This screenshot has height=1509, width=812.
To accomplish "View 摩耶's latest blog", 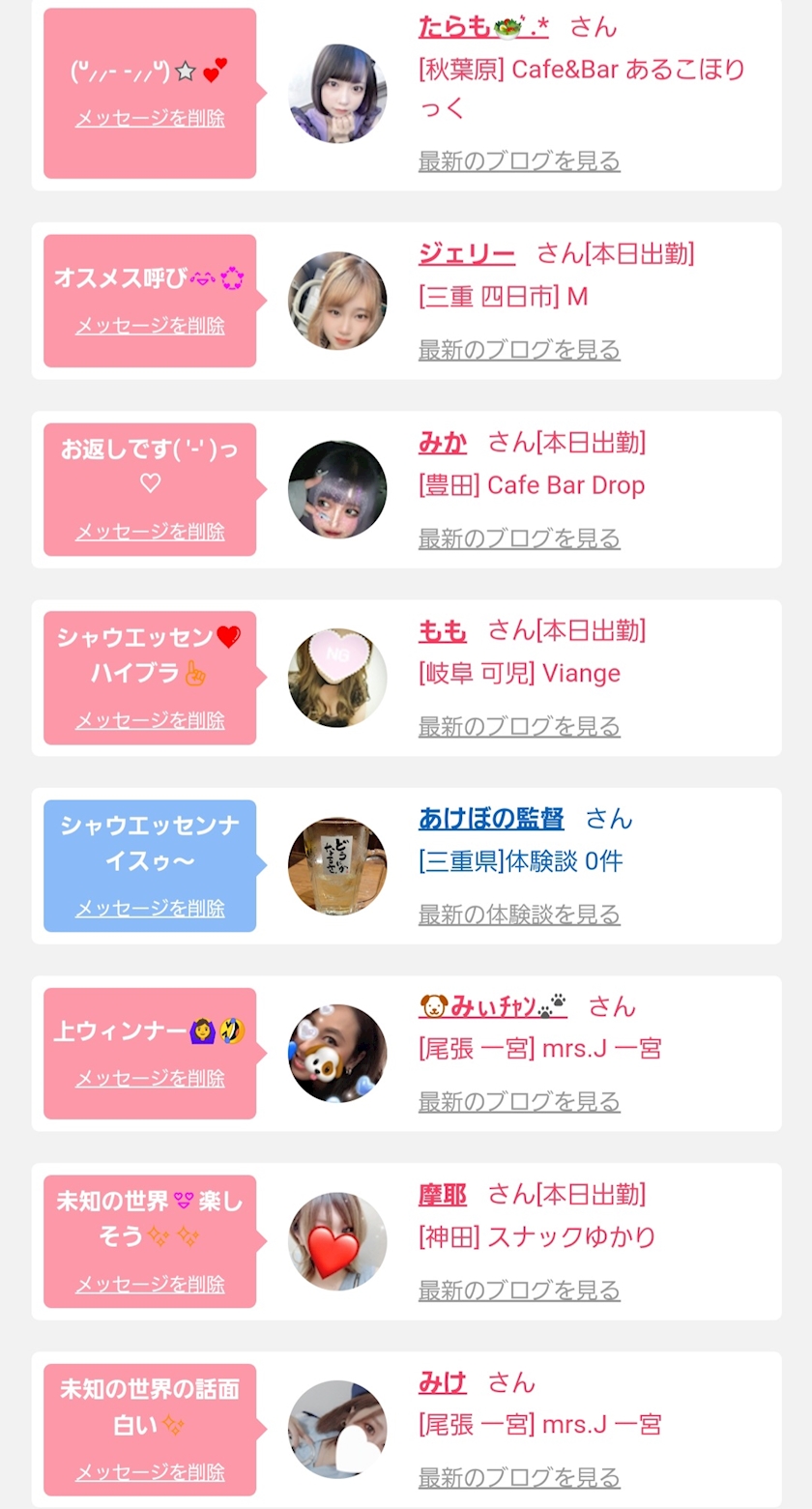I will coord(519,1290).
